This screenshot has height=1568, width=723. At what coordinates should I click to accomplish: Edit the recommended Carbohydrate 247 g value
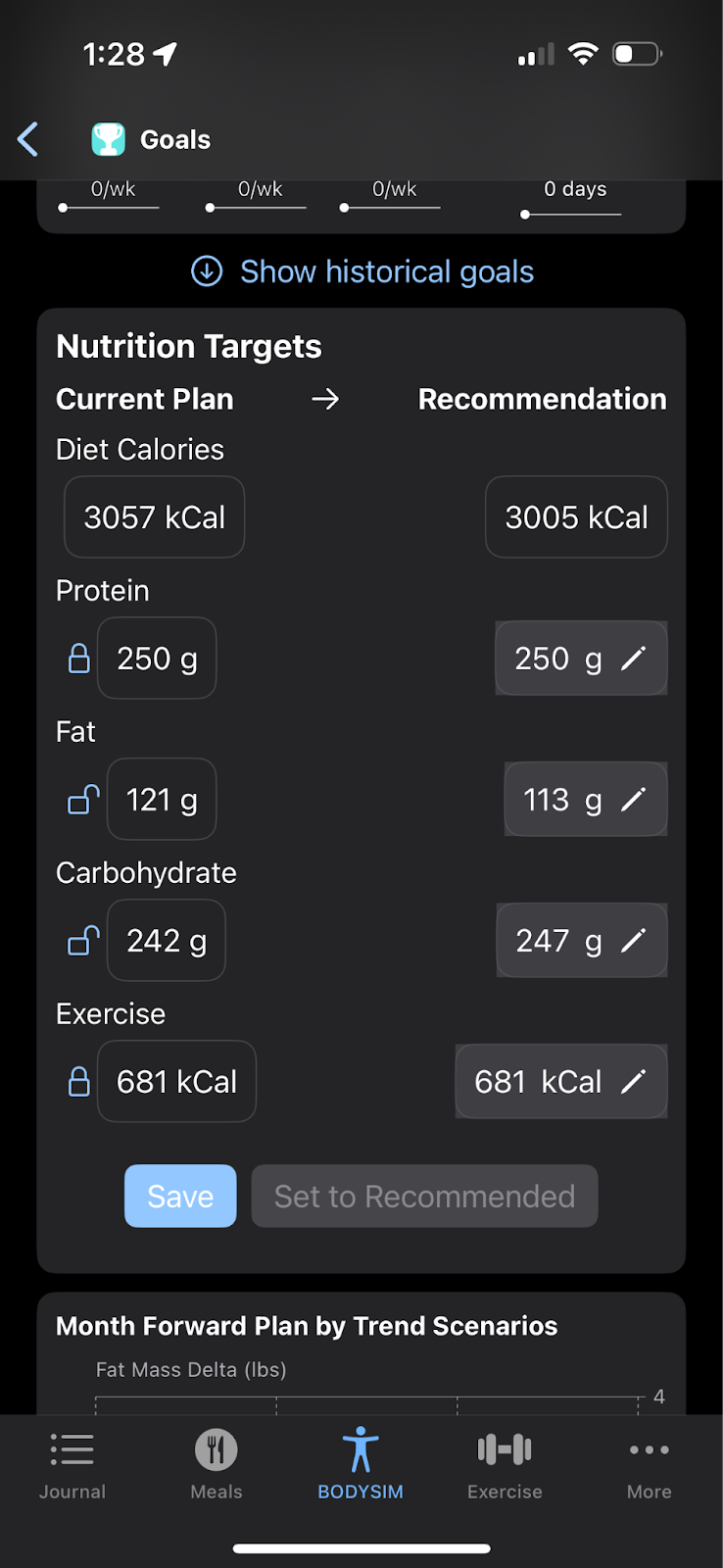pos(582,940)
